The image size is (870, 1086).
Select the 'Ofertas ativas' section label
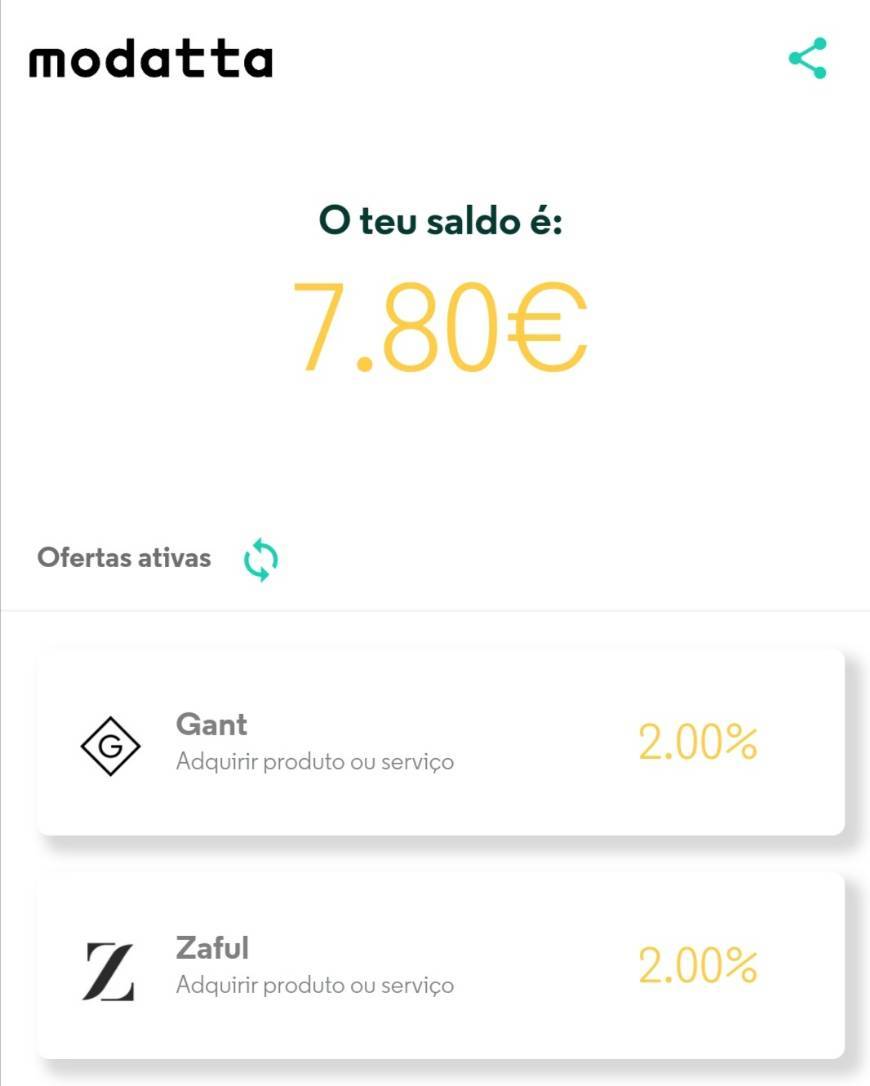coord(123,557)
